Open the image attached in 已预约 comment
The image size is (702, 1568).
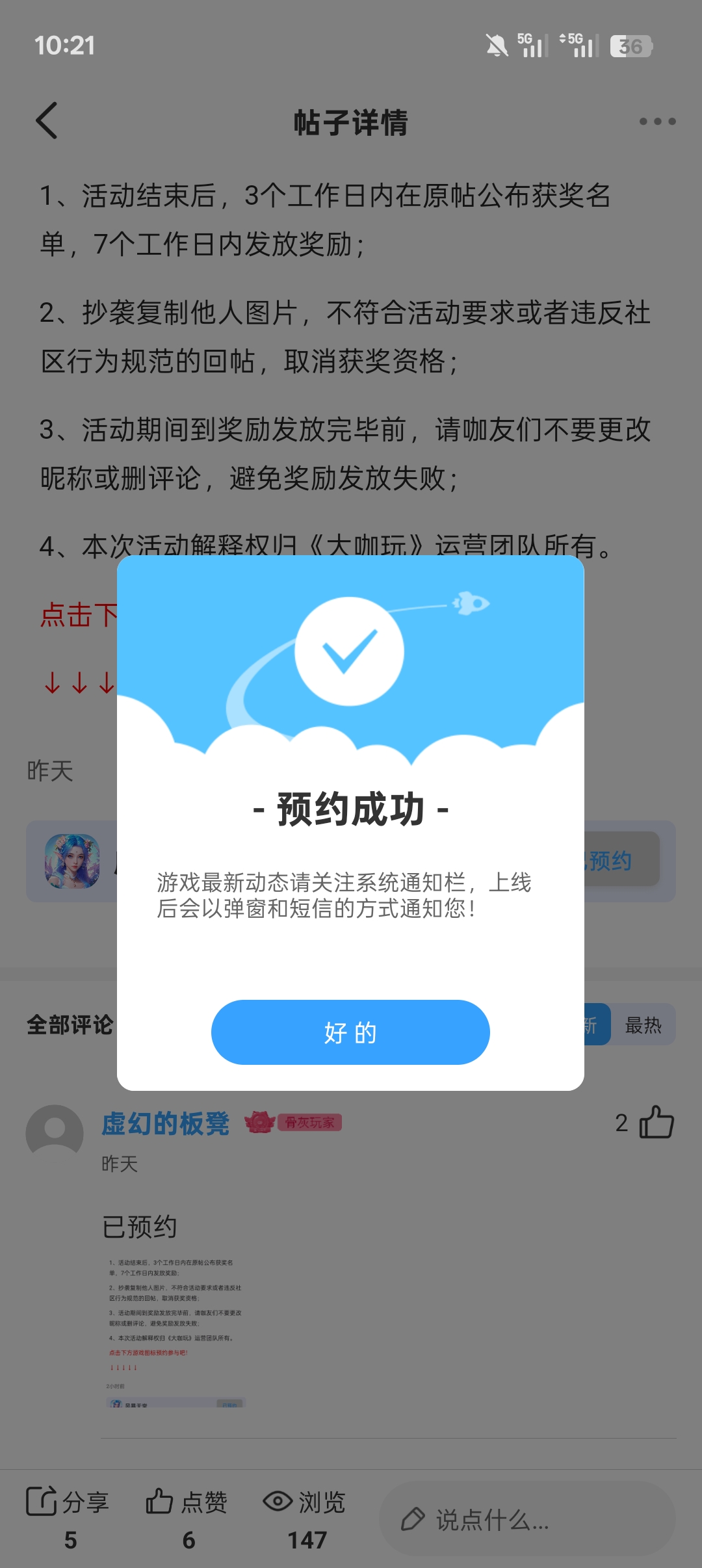pyautogui.click(x=175, y=1331)
